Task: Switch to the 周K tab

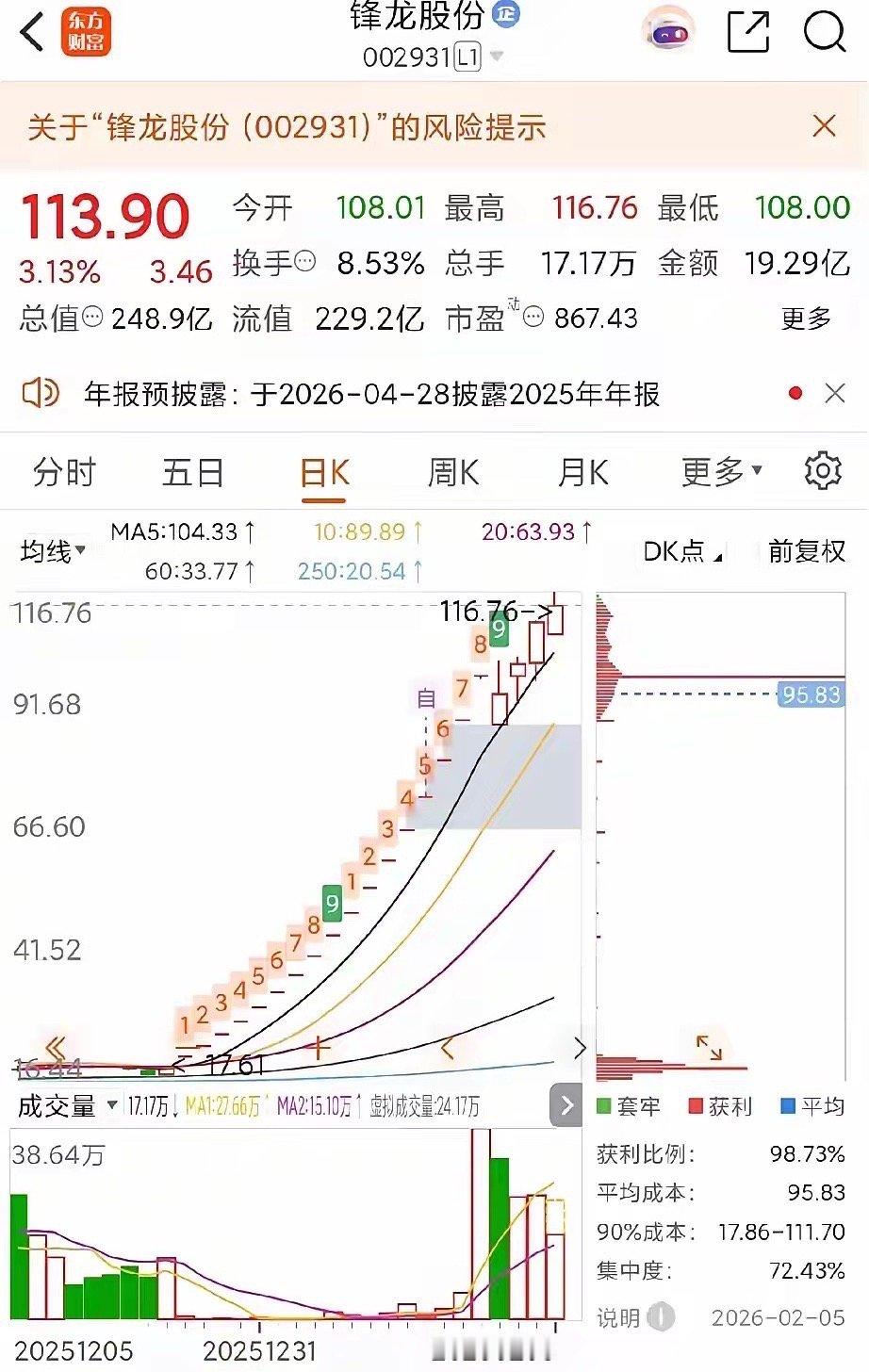Action: (451, 471)
